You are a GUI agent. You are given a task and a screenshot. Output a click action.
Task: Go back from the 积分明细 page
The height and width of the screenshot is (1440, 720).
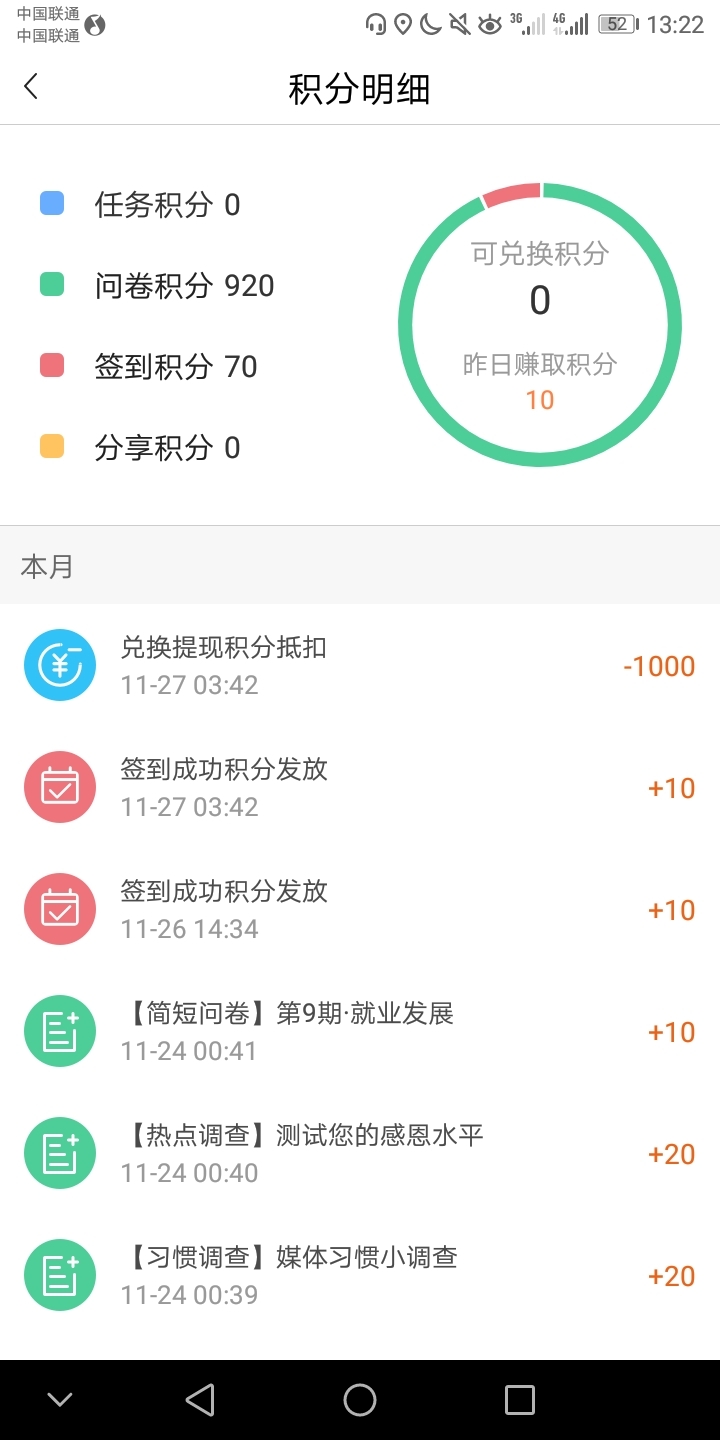tap(31, 87)
